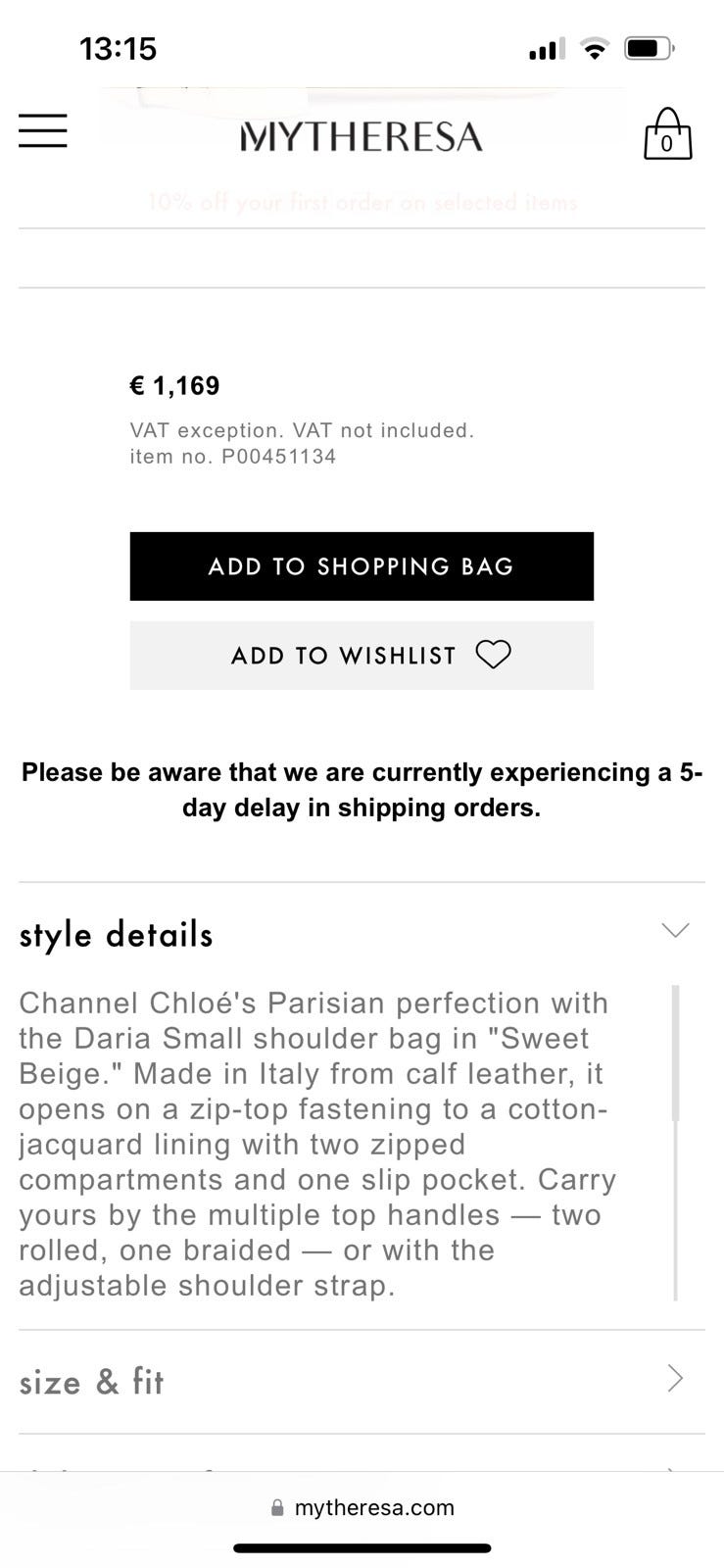The height and width of the screenshot is (1568, 724).
Task: Tap the mytheresa.com address bar
Action: click(x=362, y=1507)
